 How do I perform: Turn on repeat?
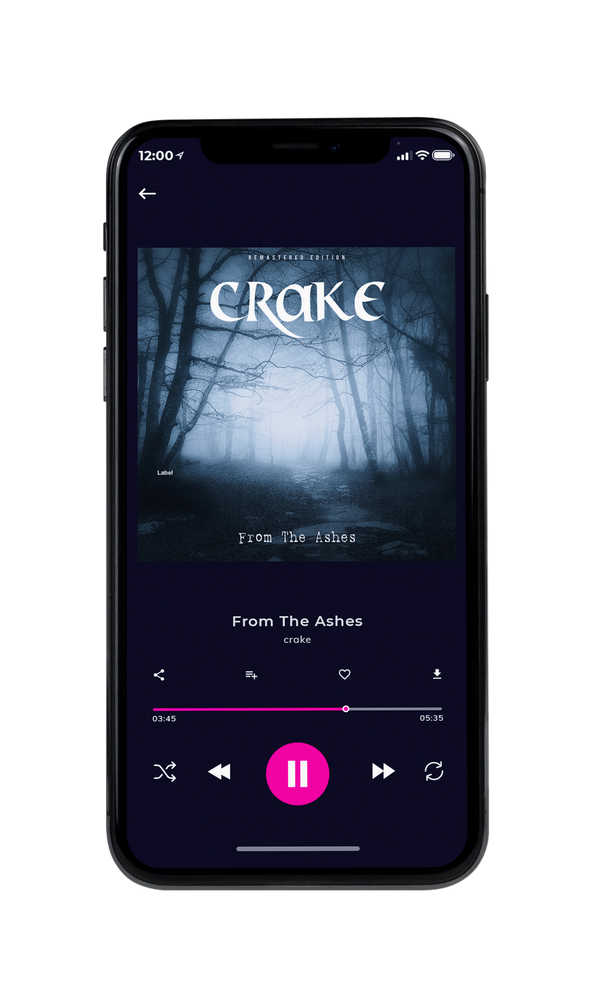coord(434,771)
